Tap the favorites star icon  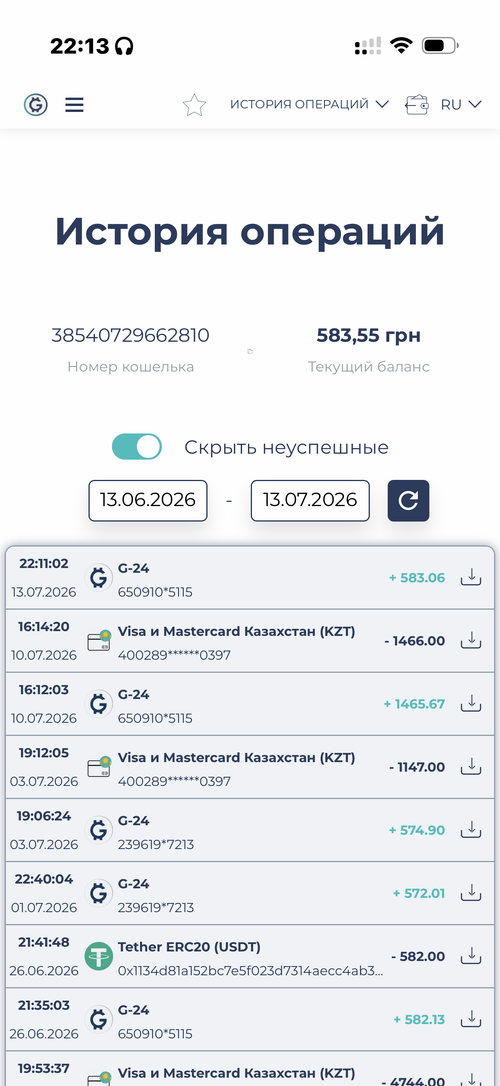click(x=195, y=105)
